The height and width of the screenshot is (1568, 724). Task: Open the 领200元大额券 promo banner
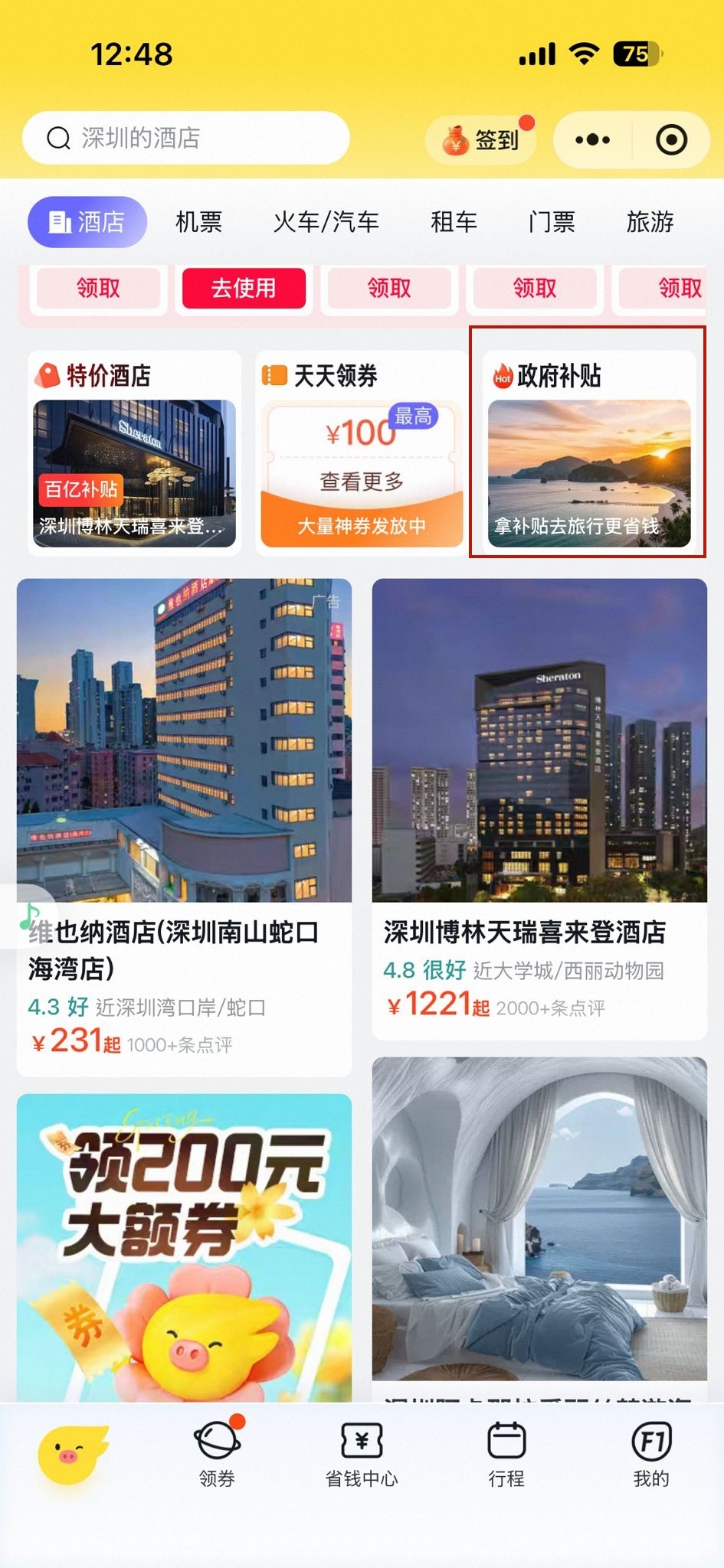(x=184, y=1248)
